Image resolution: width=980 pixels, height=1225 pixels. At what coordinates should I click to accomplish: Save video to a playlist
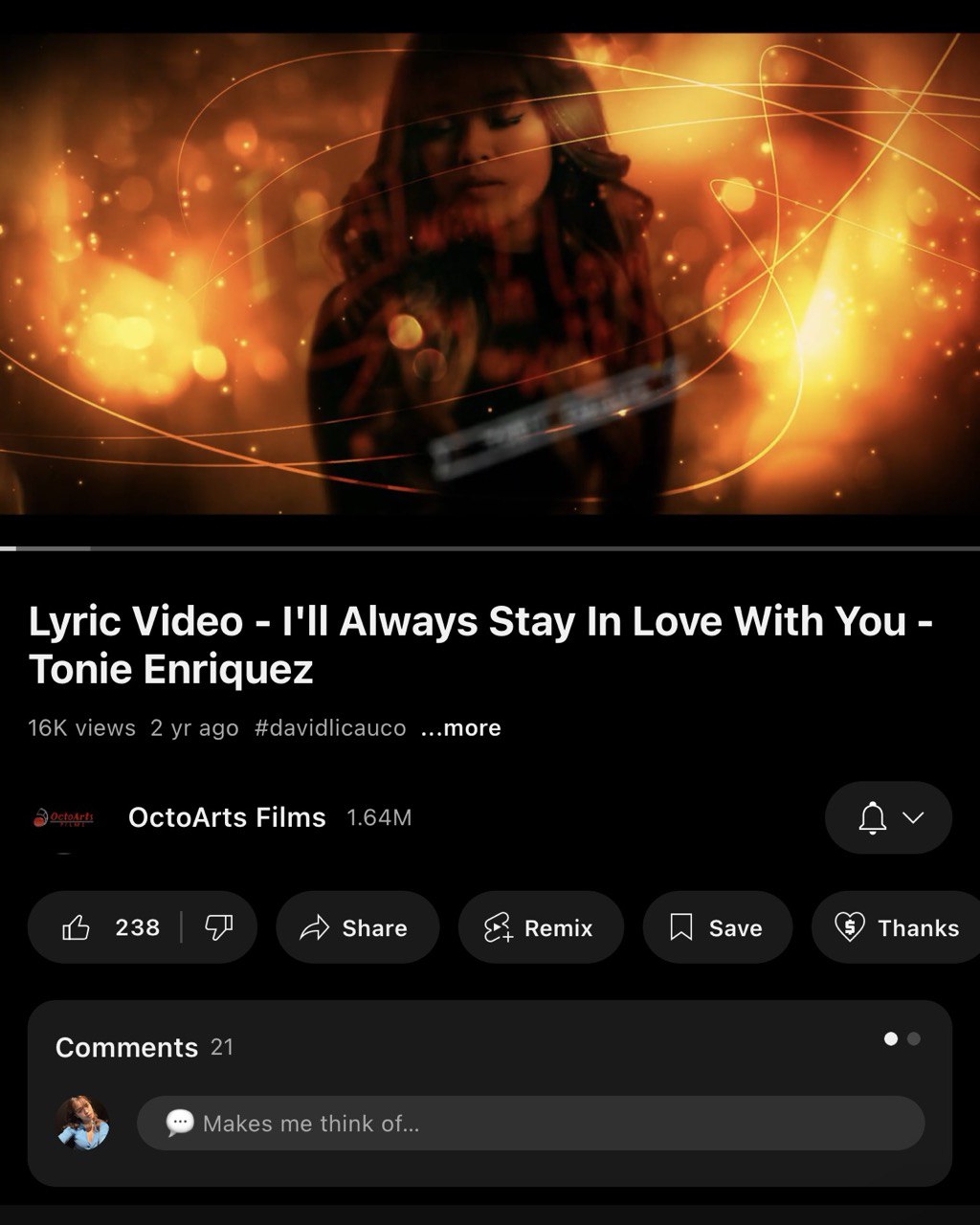click(x=717, y=927)
